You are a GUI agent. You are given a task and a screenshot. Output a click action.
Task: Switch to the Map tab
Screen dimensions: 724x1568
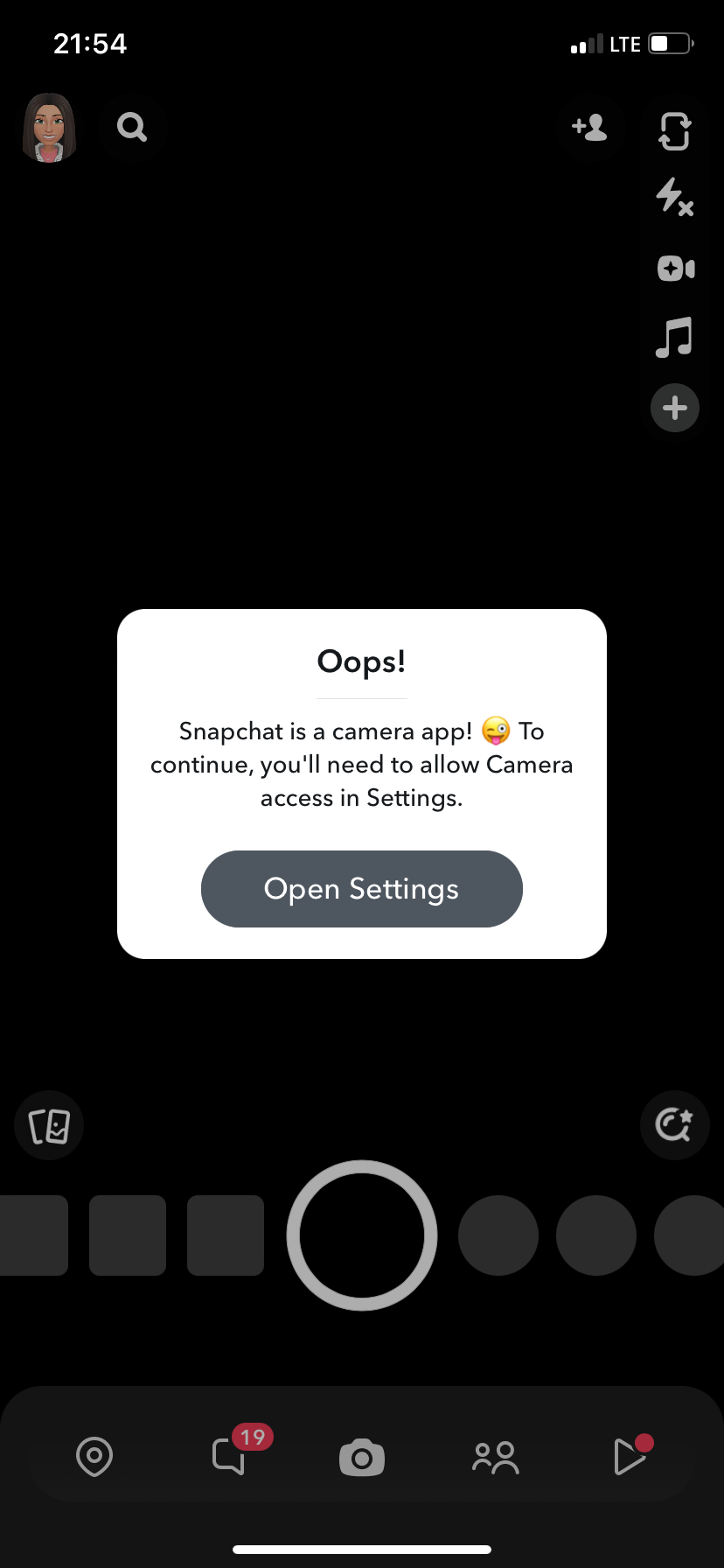pyautogui.click(x=94, y=1457)
